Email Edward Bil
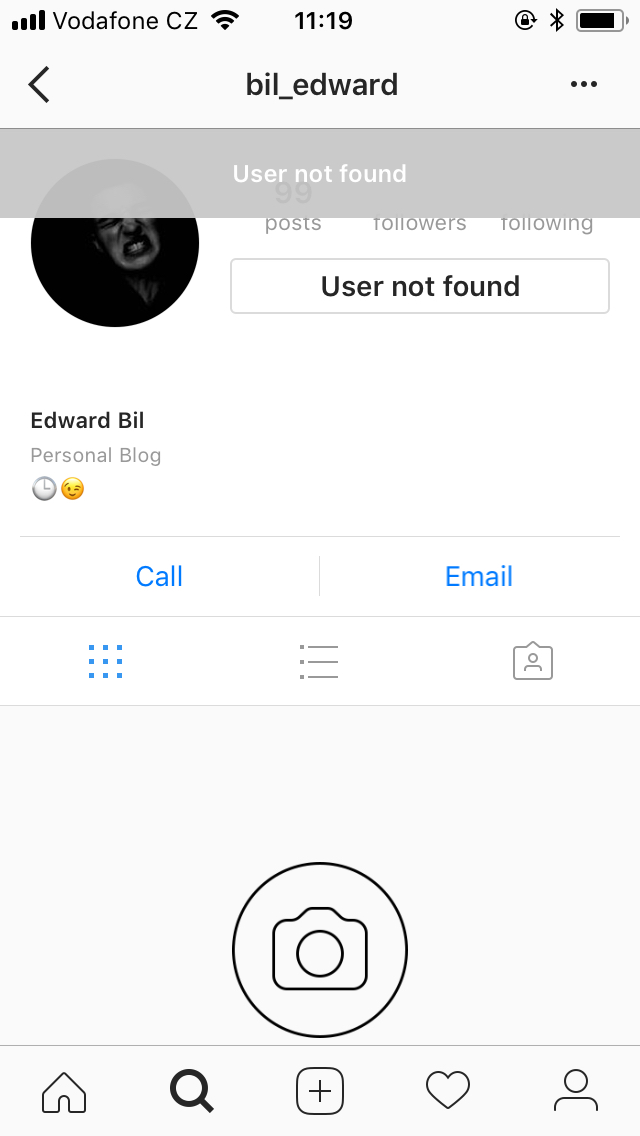Image resolution: width=640 pixels, height=1136 pixels. pyautogui.click(x=479, y=576)
